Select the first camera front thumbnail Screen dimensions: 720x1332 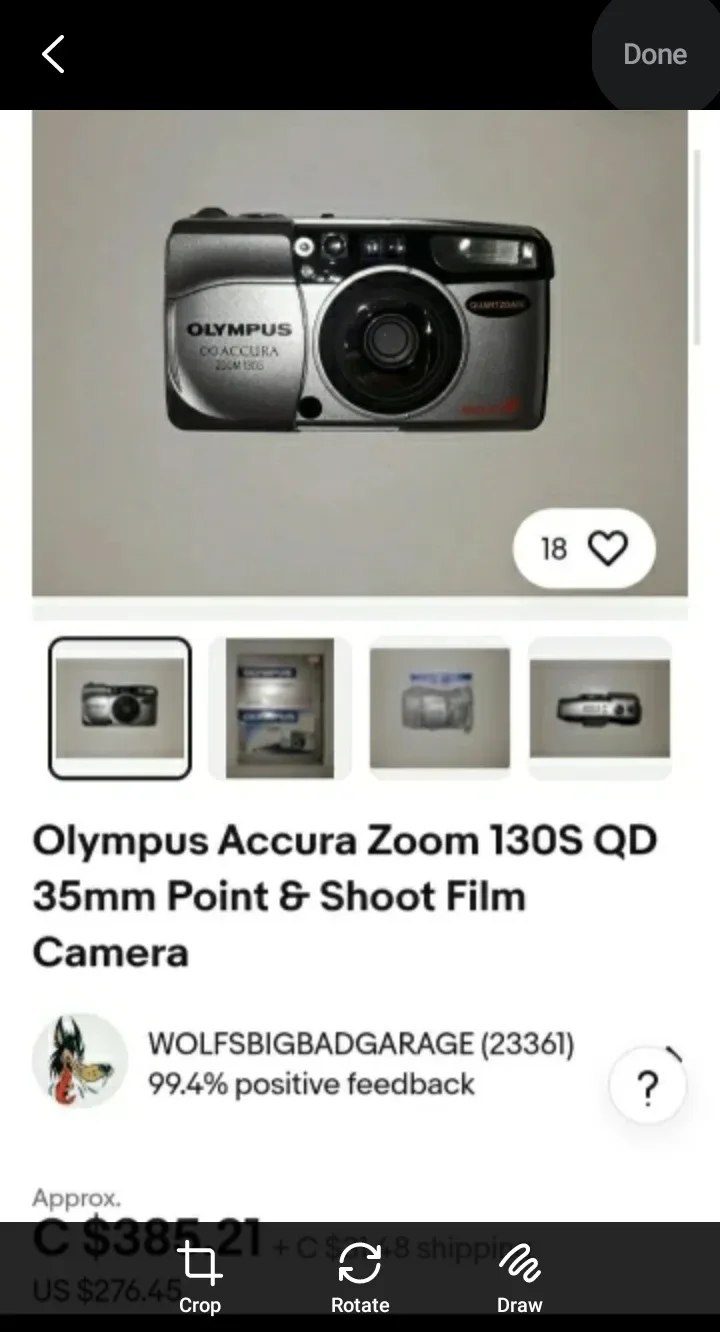(x=119, y=708)
